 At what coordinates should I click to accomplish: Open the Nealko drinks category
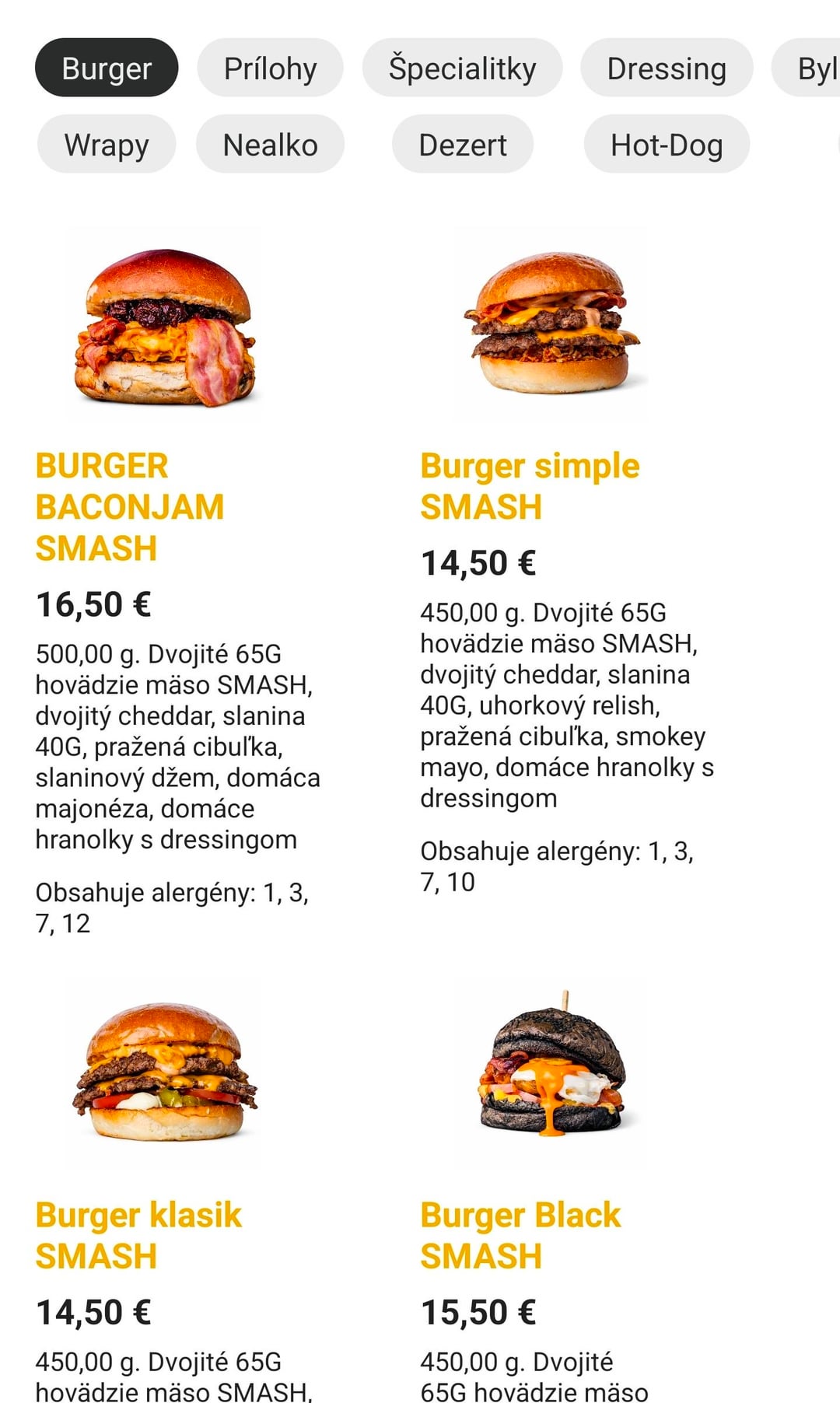pyautogui.click(x=270, y=145)
